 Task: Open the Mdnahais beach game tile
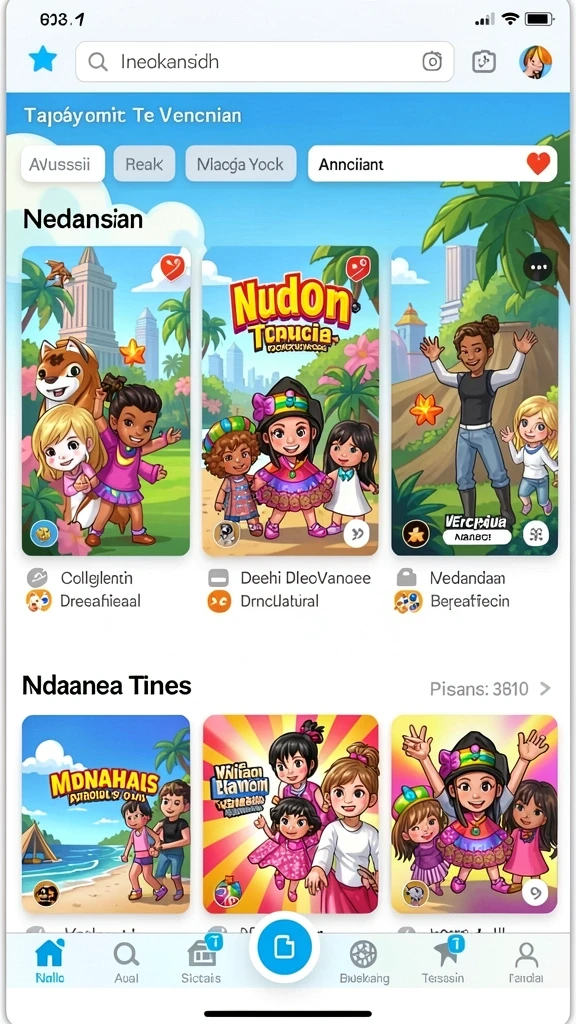click(x=106, y=814)
